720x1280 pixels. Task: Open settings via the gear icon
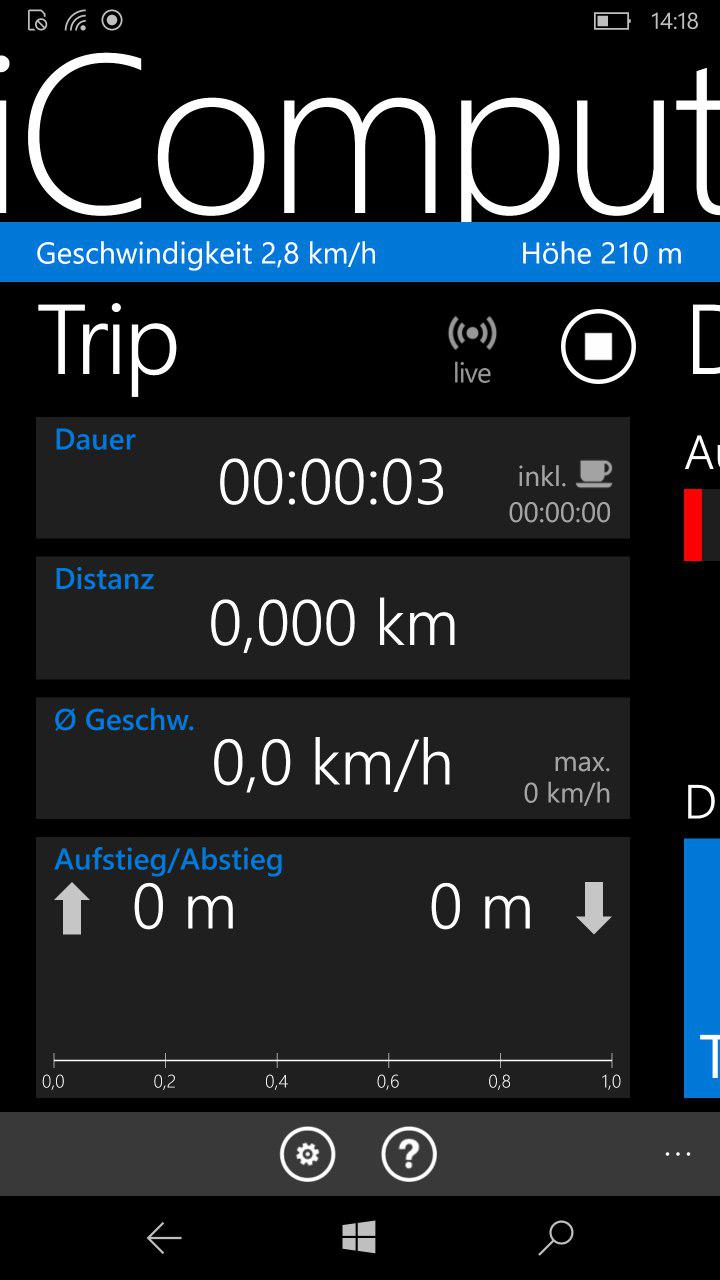307,1154
